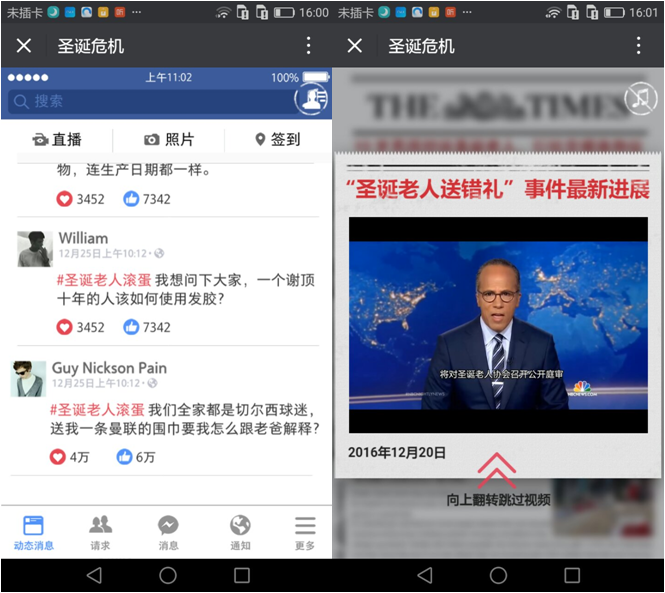Switch to the 通知 tab
Image resolution: width=665 pixels, height=593 pixels.
tap(240, 533)
